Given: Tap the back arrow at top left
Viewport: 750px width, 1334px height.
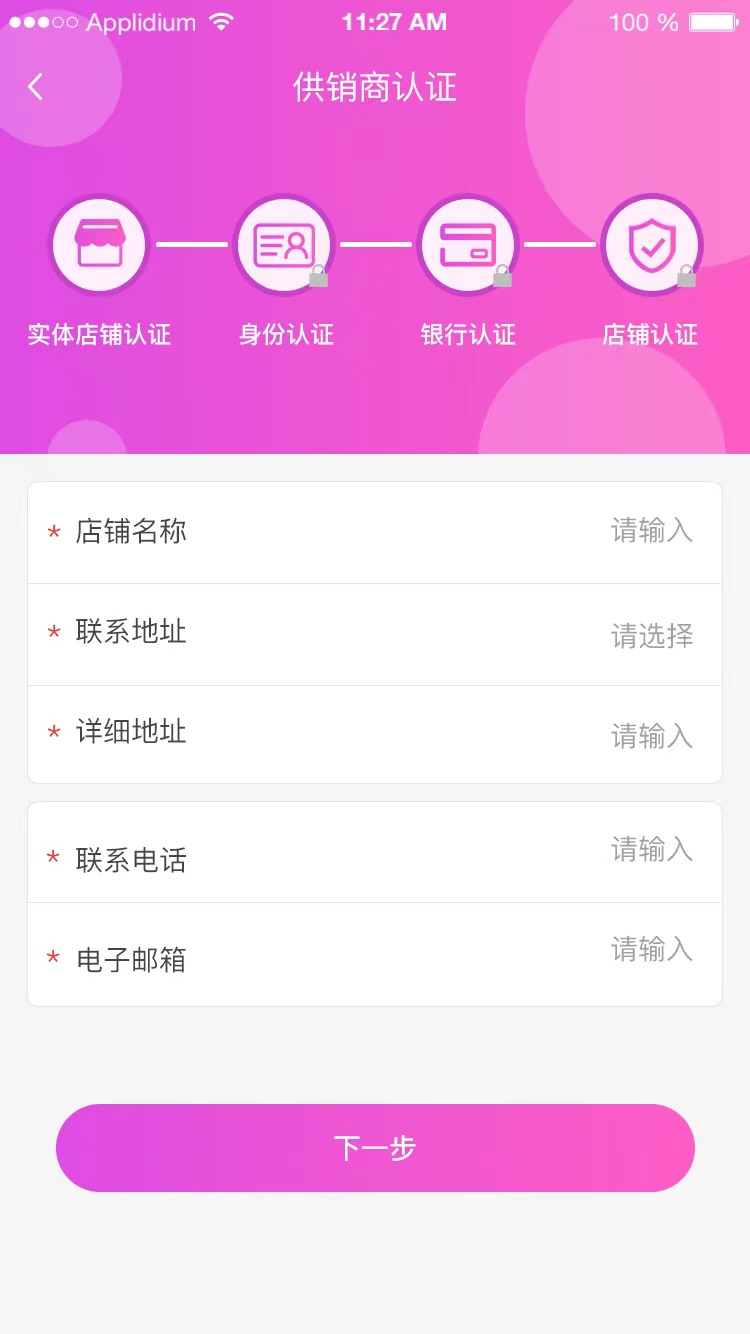Looking at the screenshot, I should click(36, 86).
